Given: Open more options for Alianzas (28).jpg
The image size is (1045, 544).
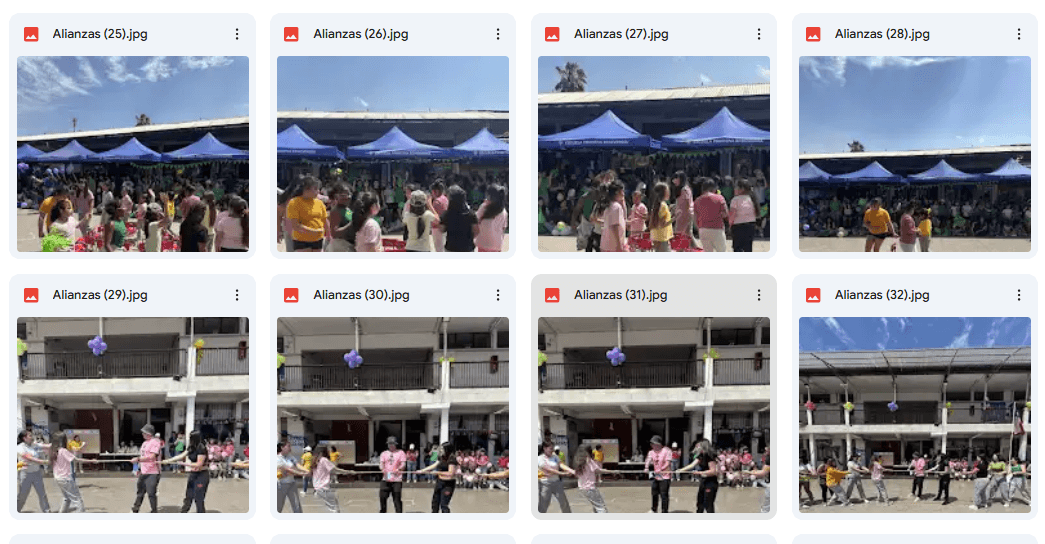Looking at the screenshot, I should click(x=1019, y=34).
